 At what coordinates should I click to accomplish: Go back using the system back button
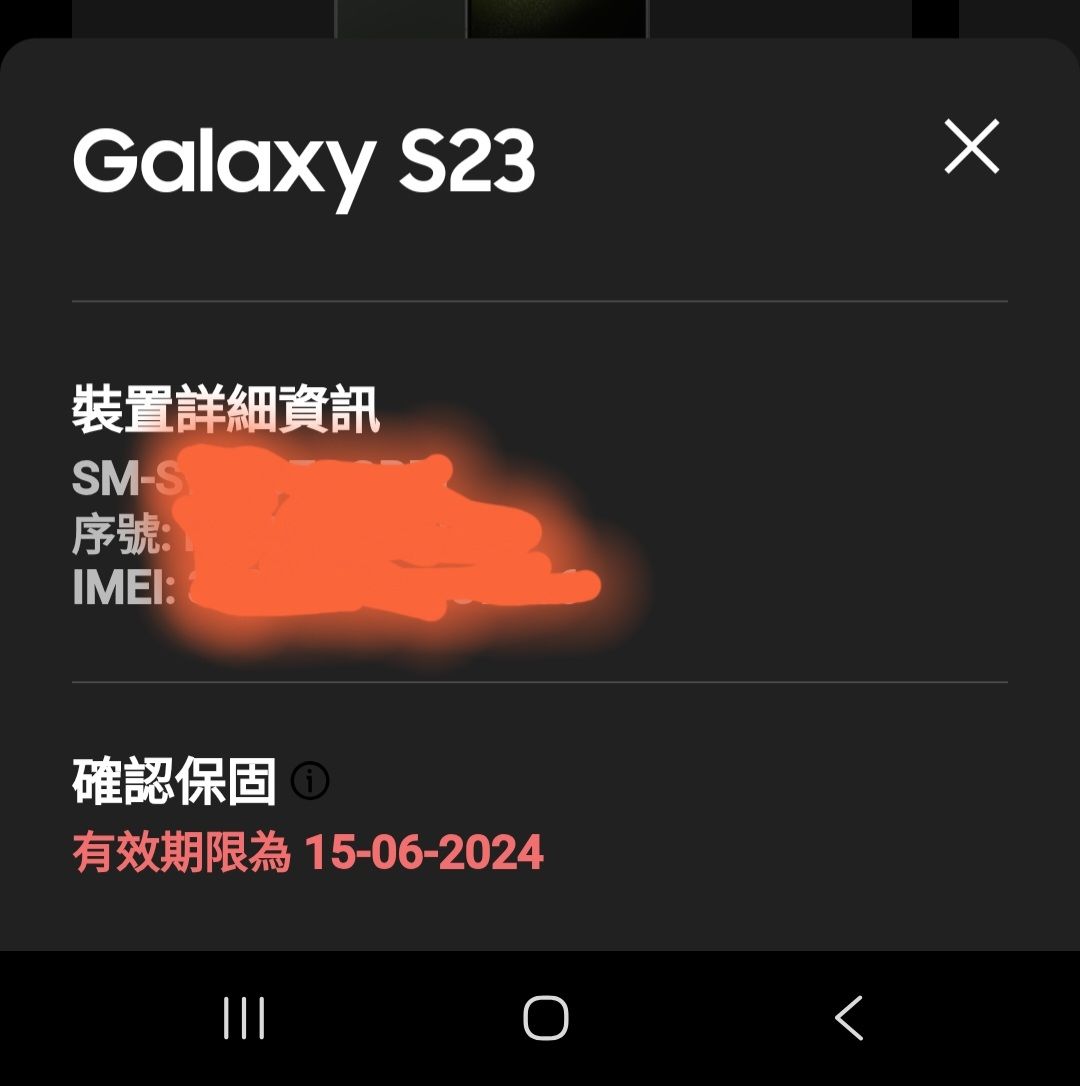pyautogui.click(x=848, y=1018)
